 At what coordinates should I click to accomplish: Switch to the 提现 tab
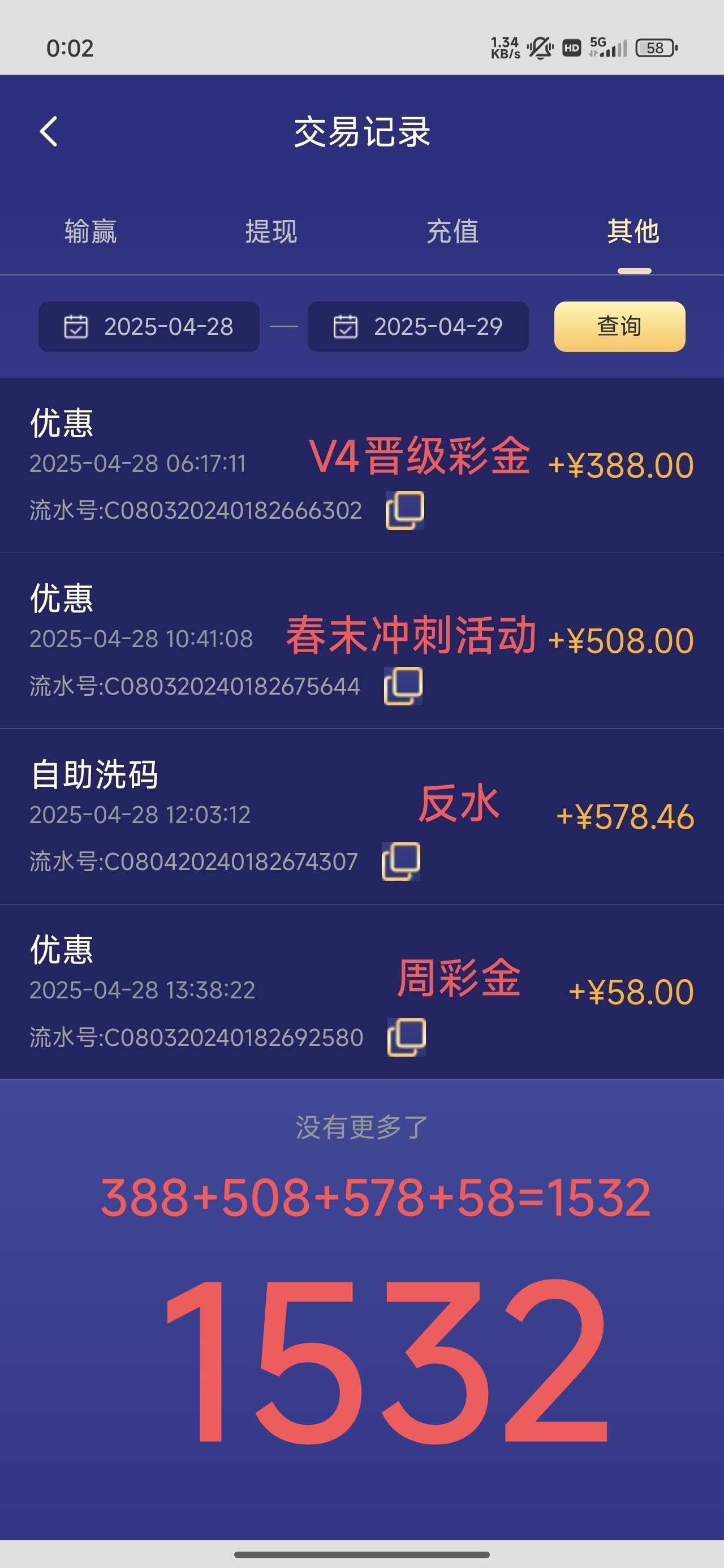(x=271, y=232)
